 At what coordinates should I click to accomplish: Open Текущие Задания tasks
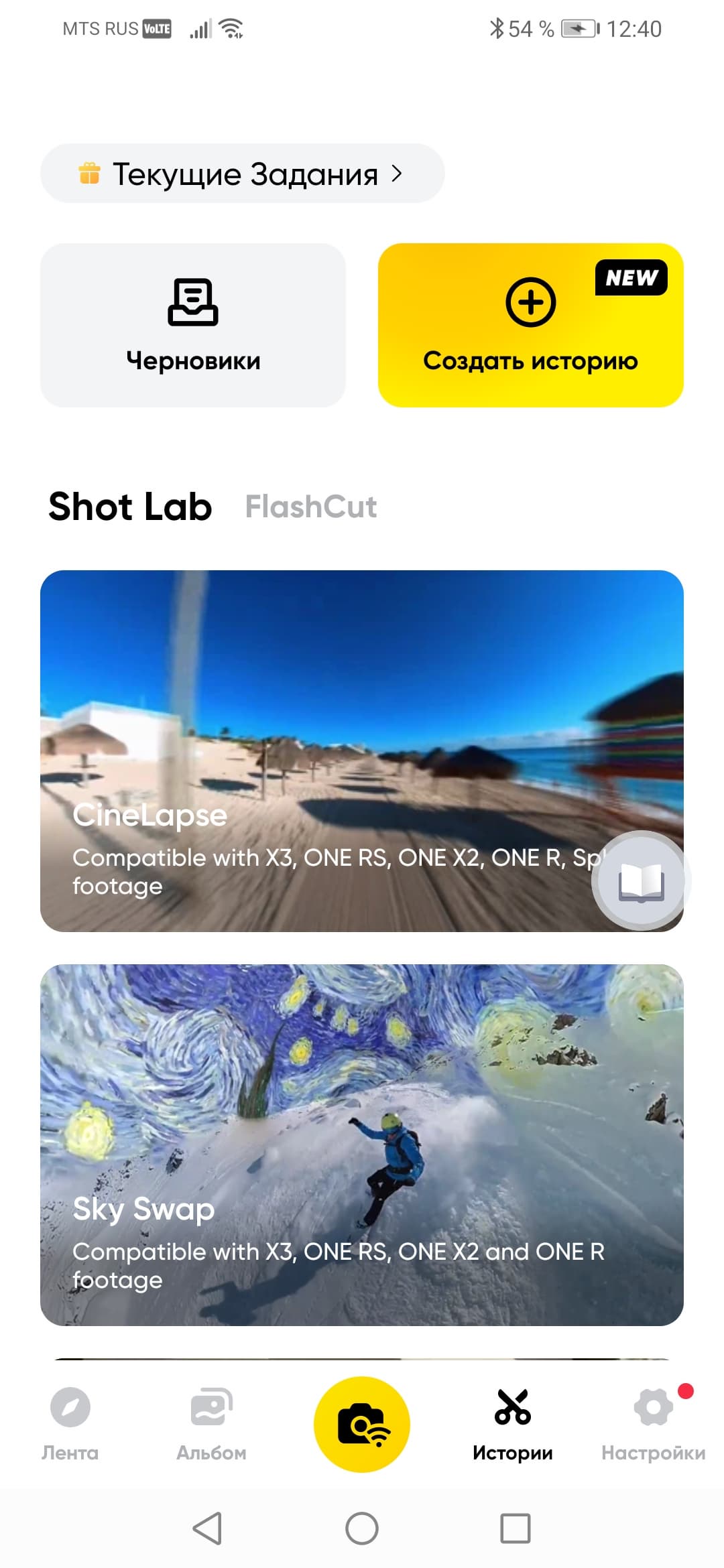point(242,174)
